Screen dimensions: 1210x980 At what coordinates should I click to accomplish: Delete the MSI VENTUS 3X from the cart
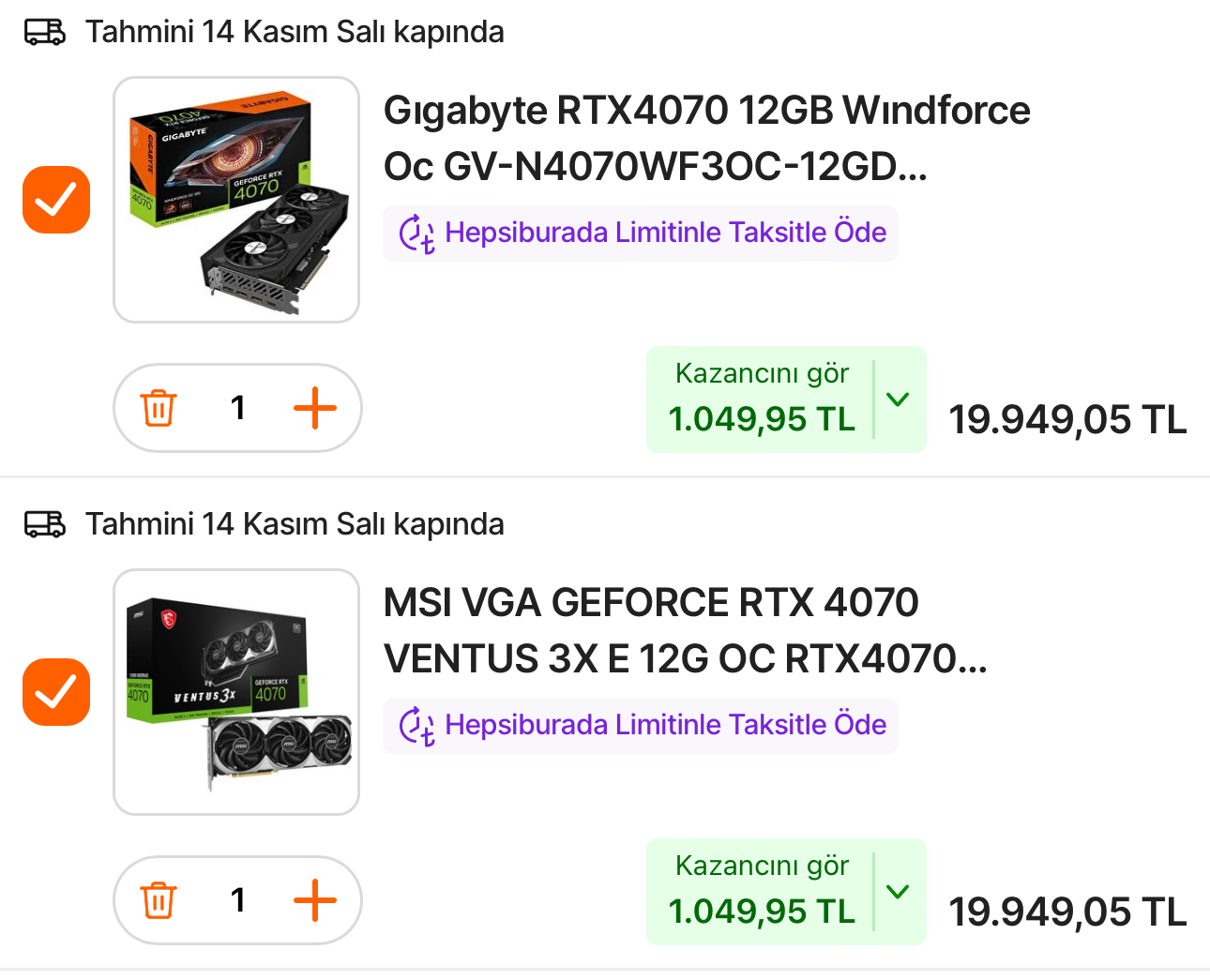click(x=159, y=900)
